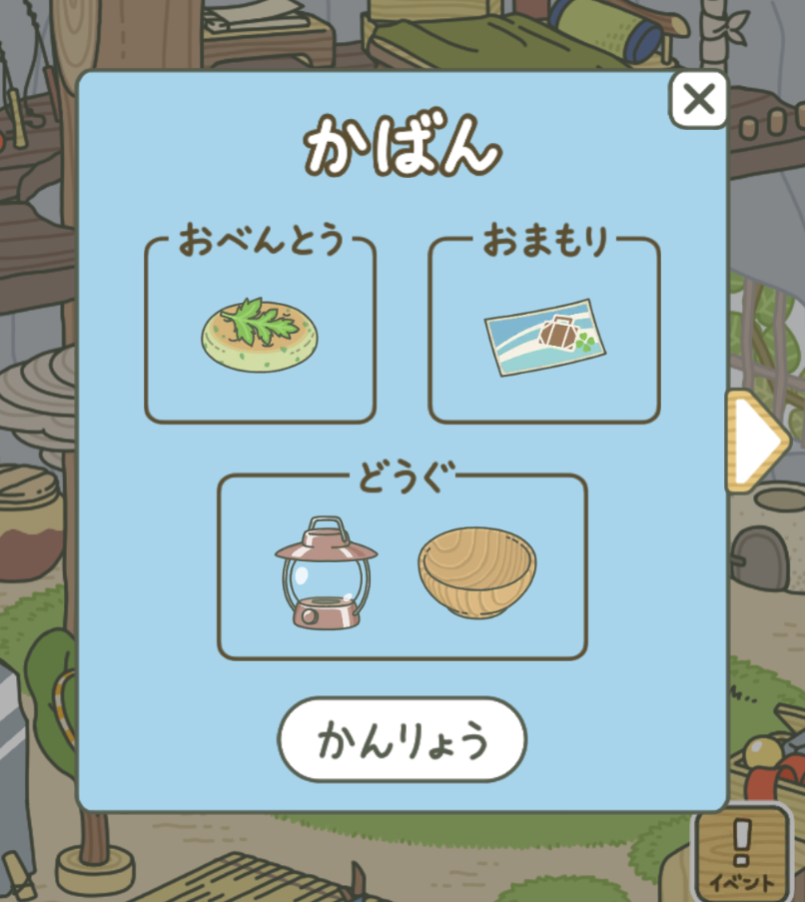Select the wooden bowl tool slot
Viewport: 805px width, 902px height.
click(477, 572)
